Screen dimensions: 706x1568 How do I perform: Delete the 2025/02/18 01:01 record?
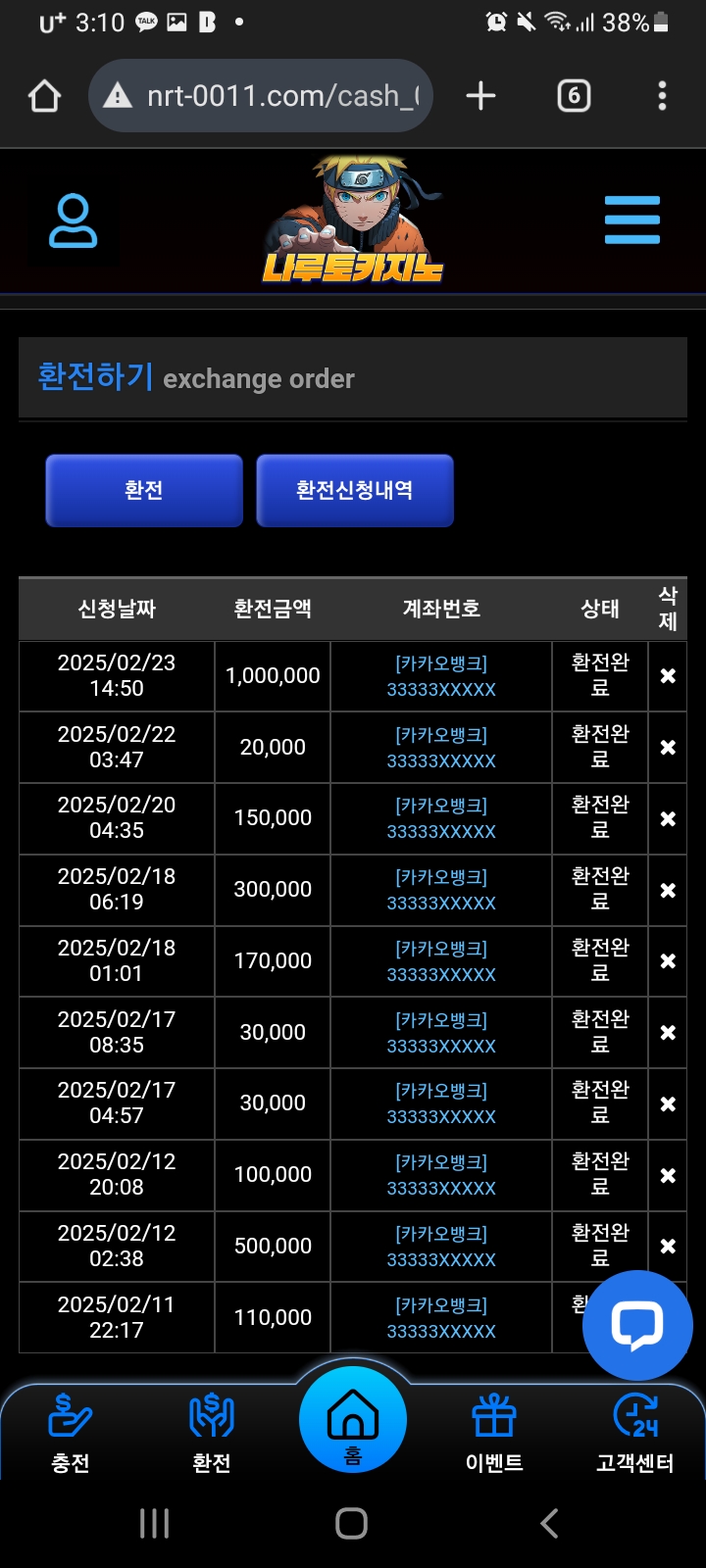click(668, 961)
